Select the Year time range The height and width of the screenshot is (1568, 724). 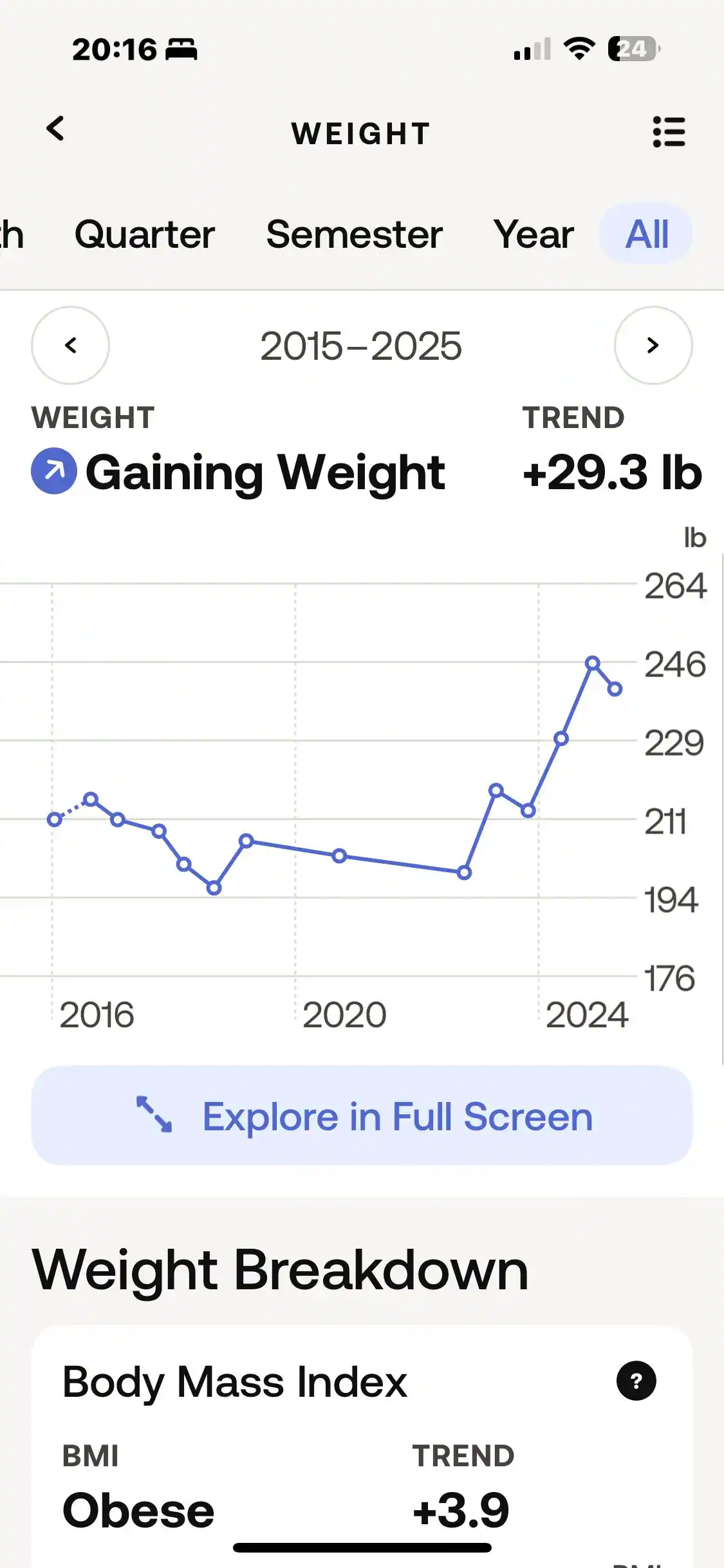534,234
